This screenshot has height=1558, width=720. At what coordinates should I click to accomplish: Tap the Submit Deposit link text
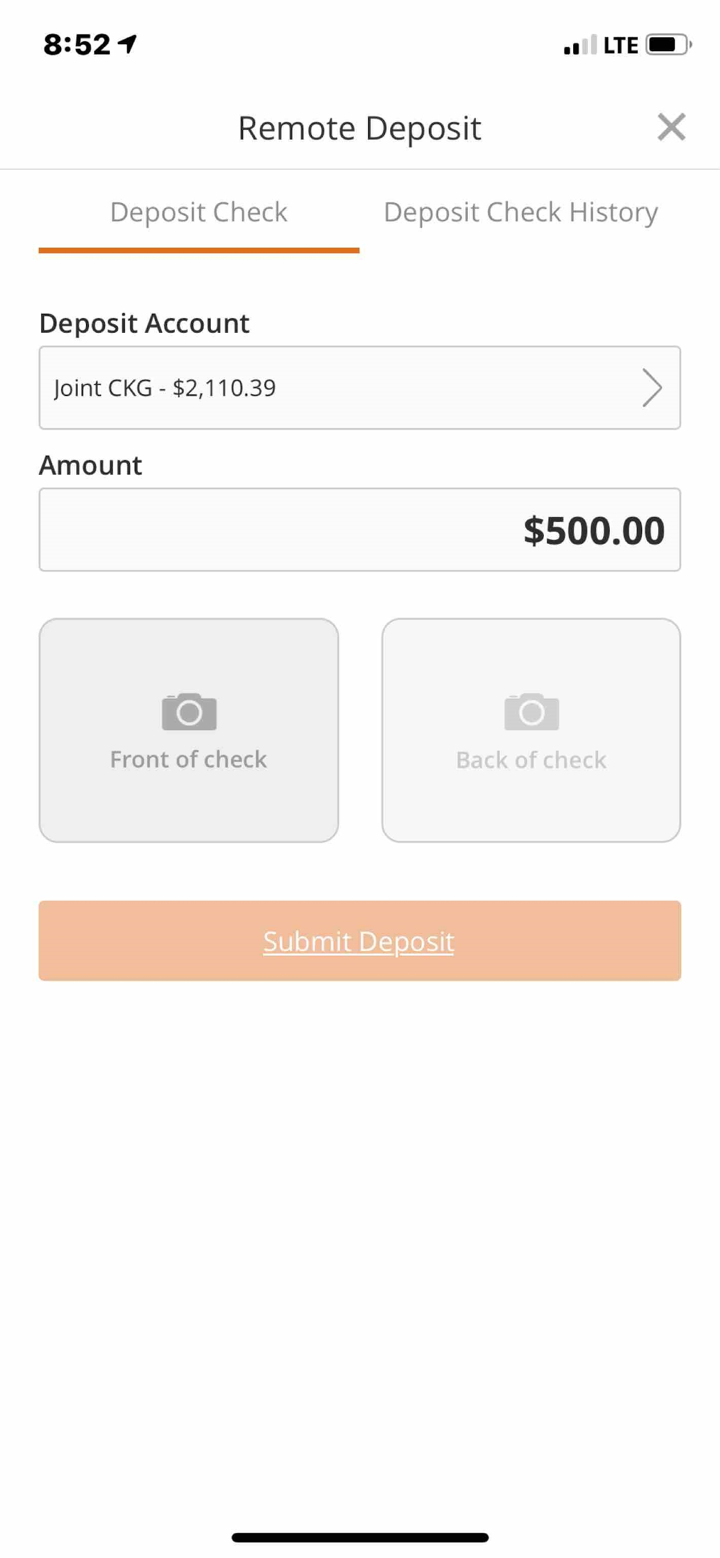pos(358,940)
